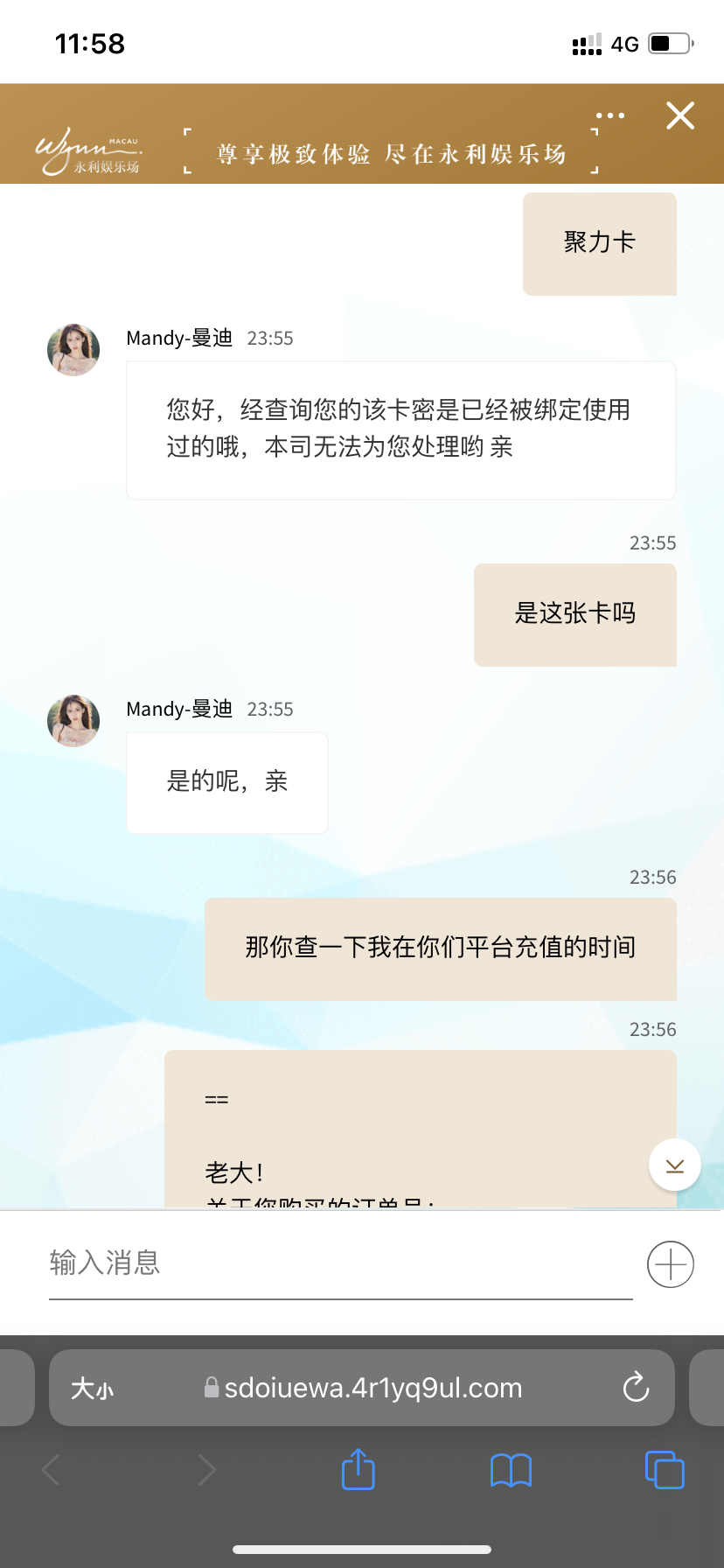The image size is (724, 1568).
Task: Close the customer service chat window
Action: 679,115
